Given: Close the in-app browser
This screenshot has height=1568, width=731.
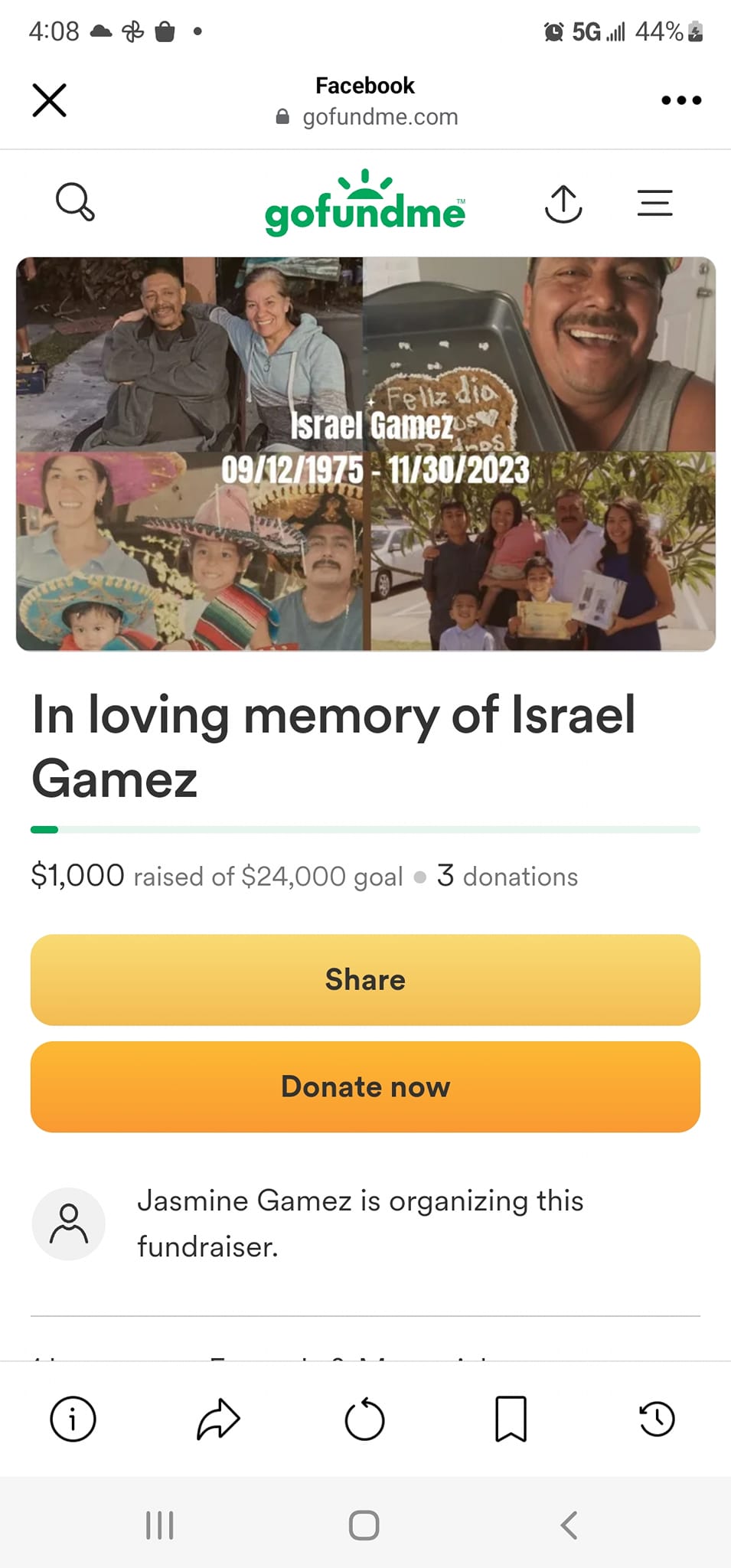Looking at the screenshot, I should [50, 100].
